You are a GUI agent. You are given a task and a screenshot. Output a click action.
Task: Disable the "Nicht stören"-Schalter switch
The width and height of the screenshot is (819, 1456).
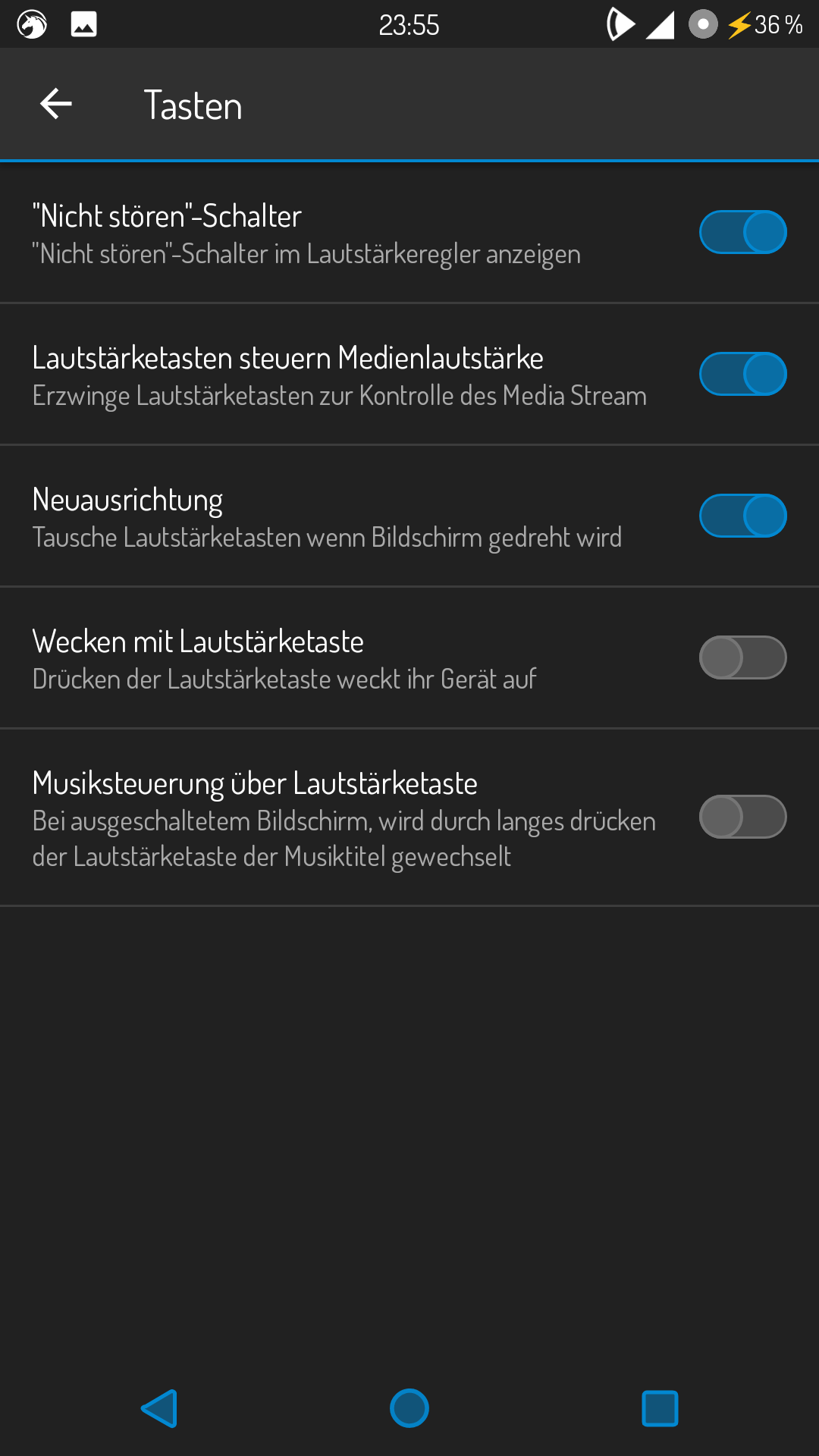[742, 232]
